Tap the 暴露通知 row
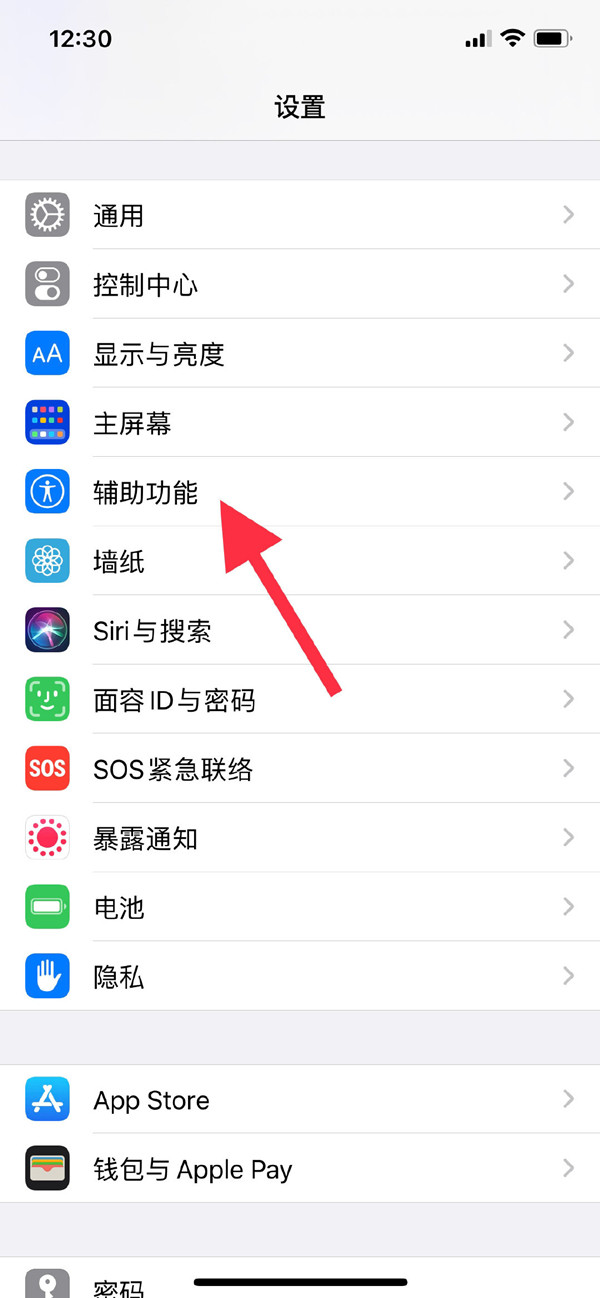Image resolution: width=600 pixels, height=1298 pixels. tap(300, 838)
